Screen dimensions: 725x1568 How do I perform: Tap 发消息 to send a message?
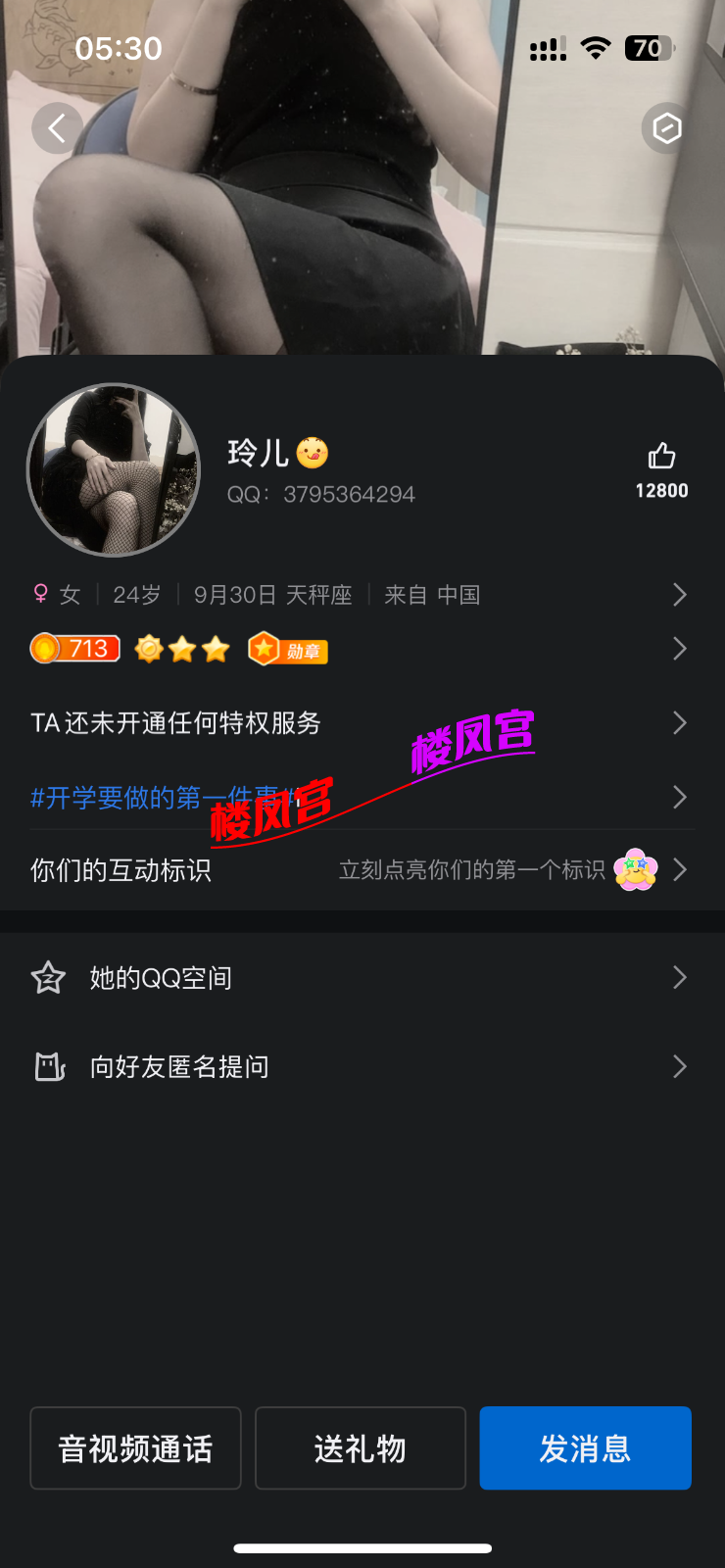[x=585, y=1448]
